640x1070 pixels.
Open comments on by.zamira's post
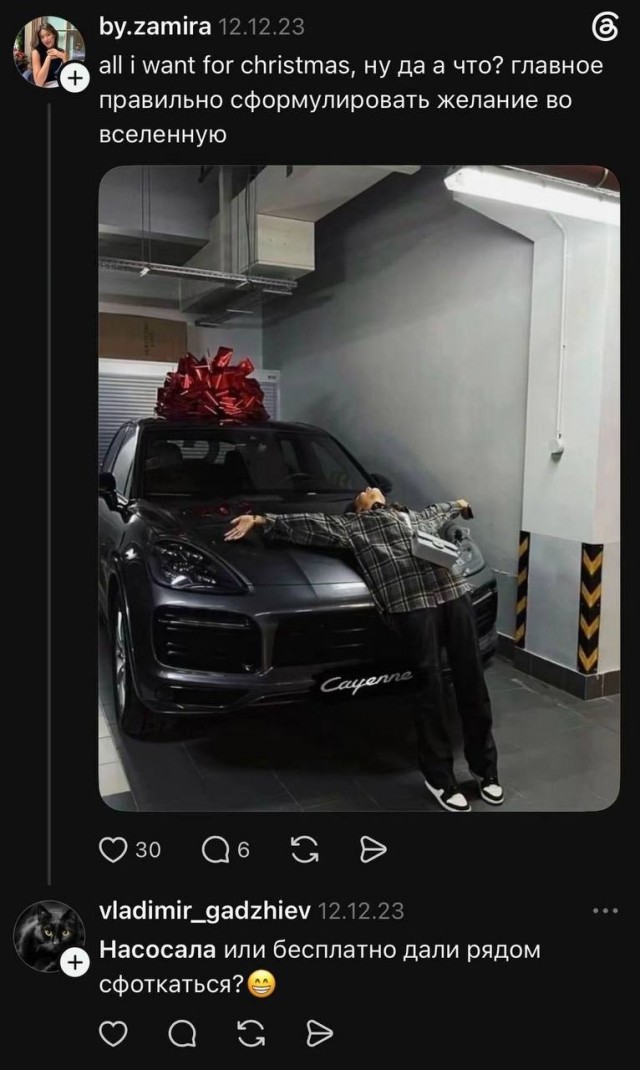216,850
